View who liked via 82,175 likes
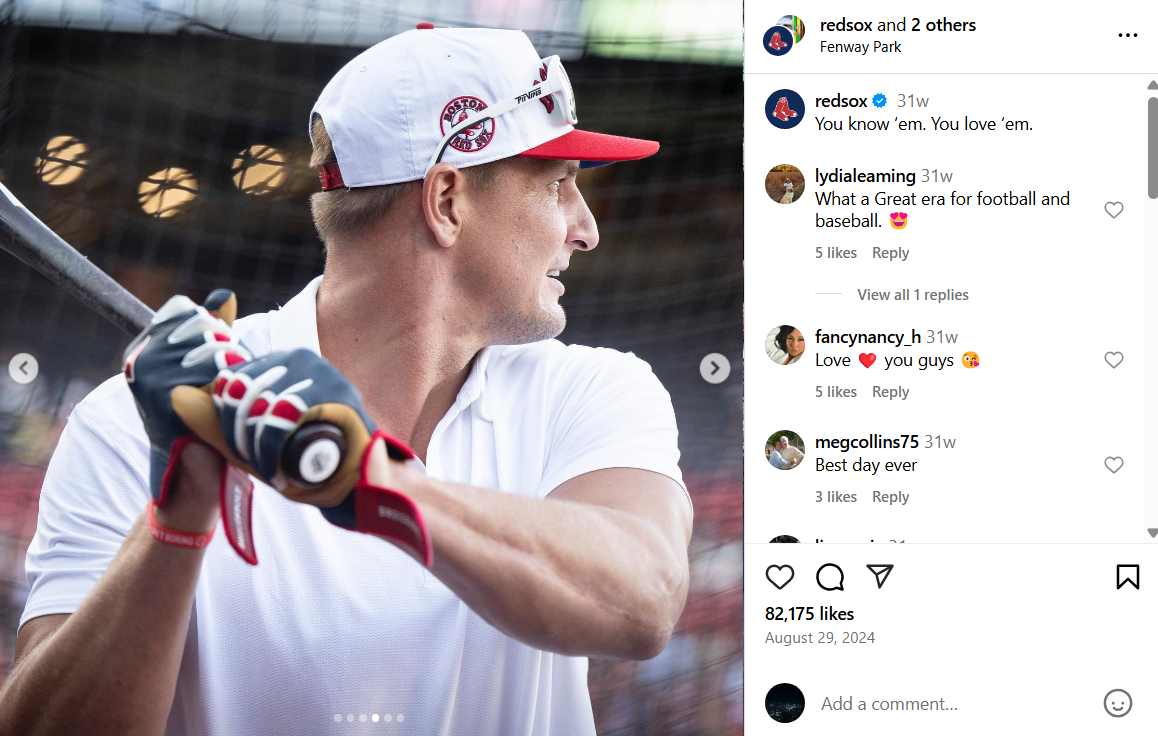This screenshot has height=736, width=1158. coord(809,614)
